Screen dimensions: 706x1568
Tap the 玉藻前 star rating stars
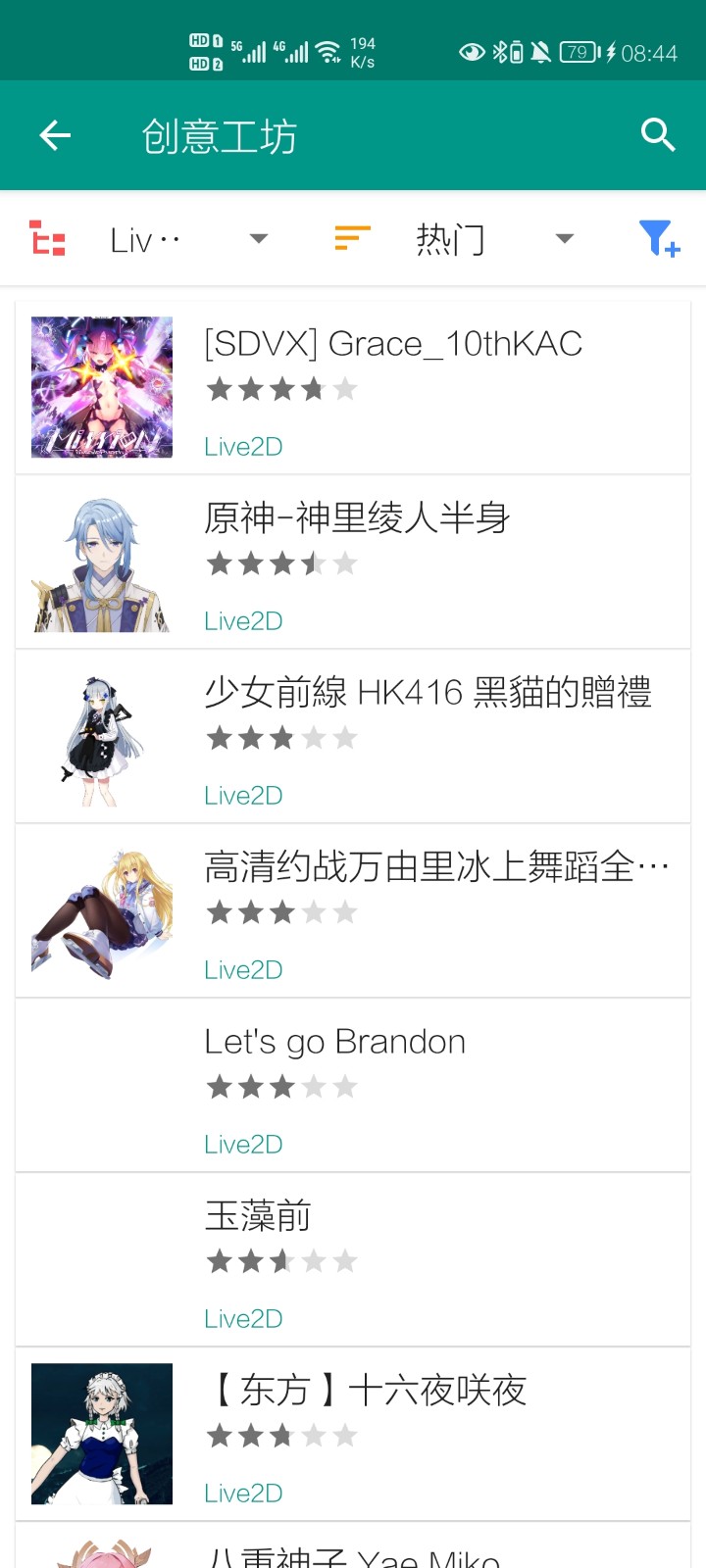282,1261
